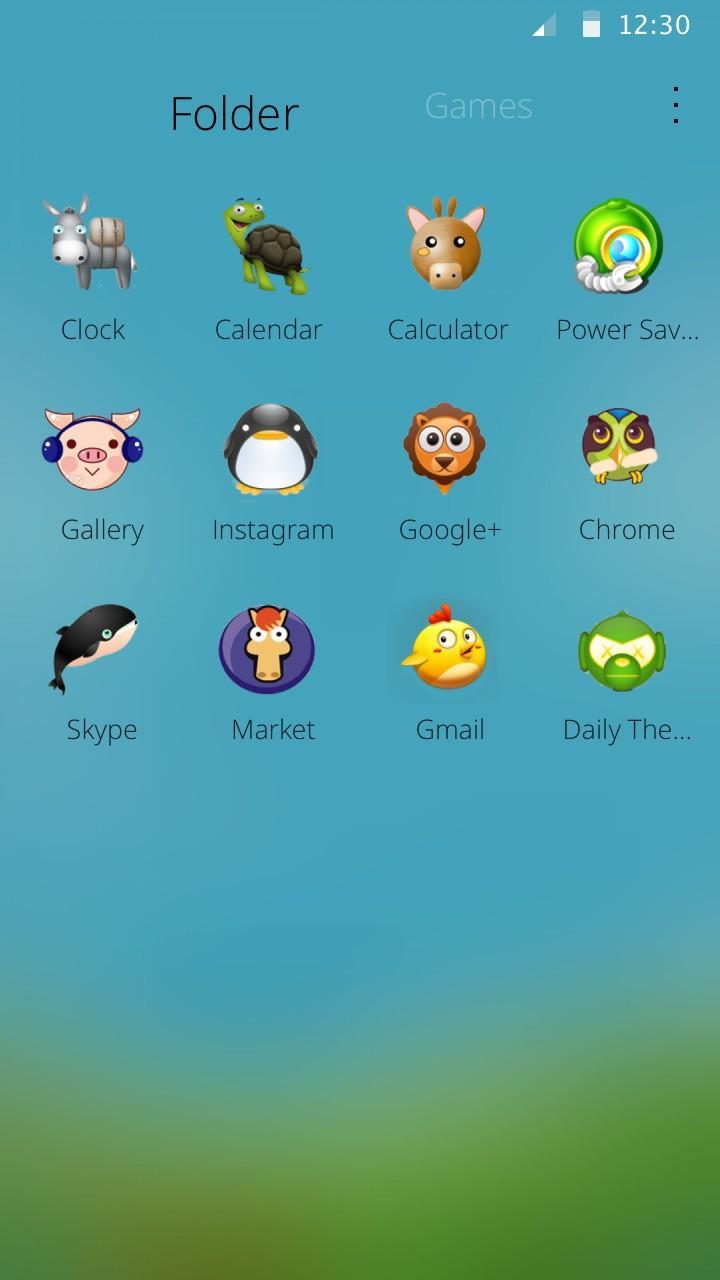Switch to the Games tab

478,106
